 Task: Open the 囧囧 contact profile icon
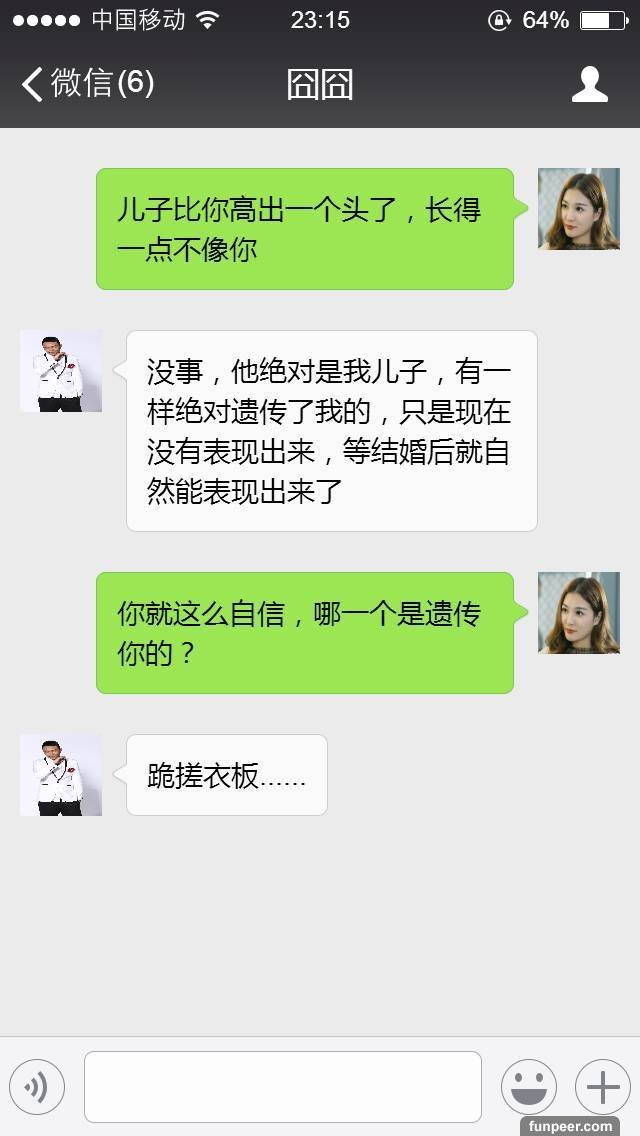point(590,84)
